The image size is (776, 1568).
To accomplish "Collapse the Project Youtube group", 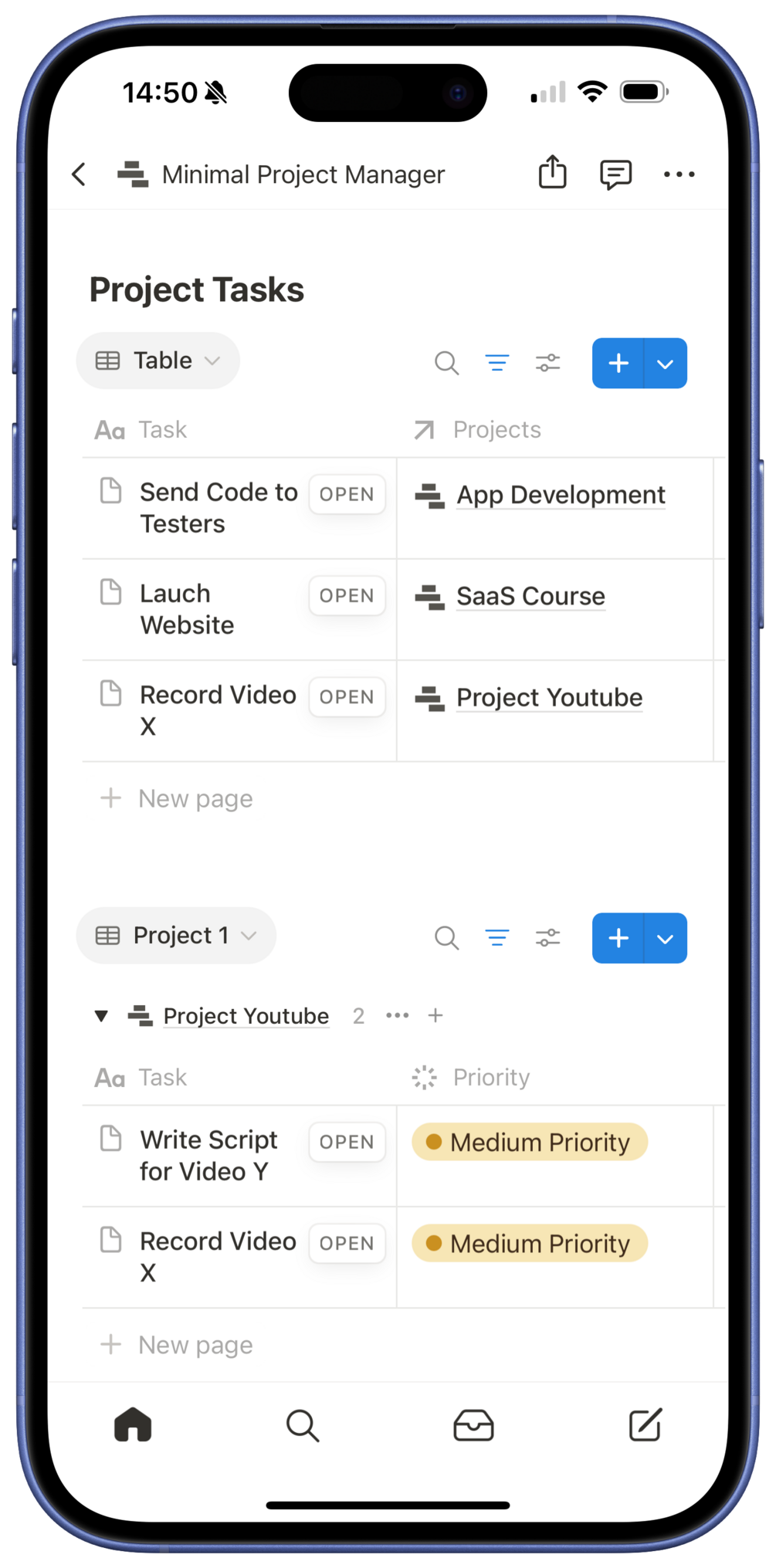I will tap(101, 1016).
